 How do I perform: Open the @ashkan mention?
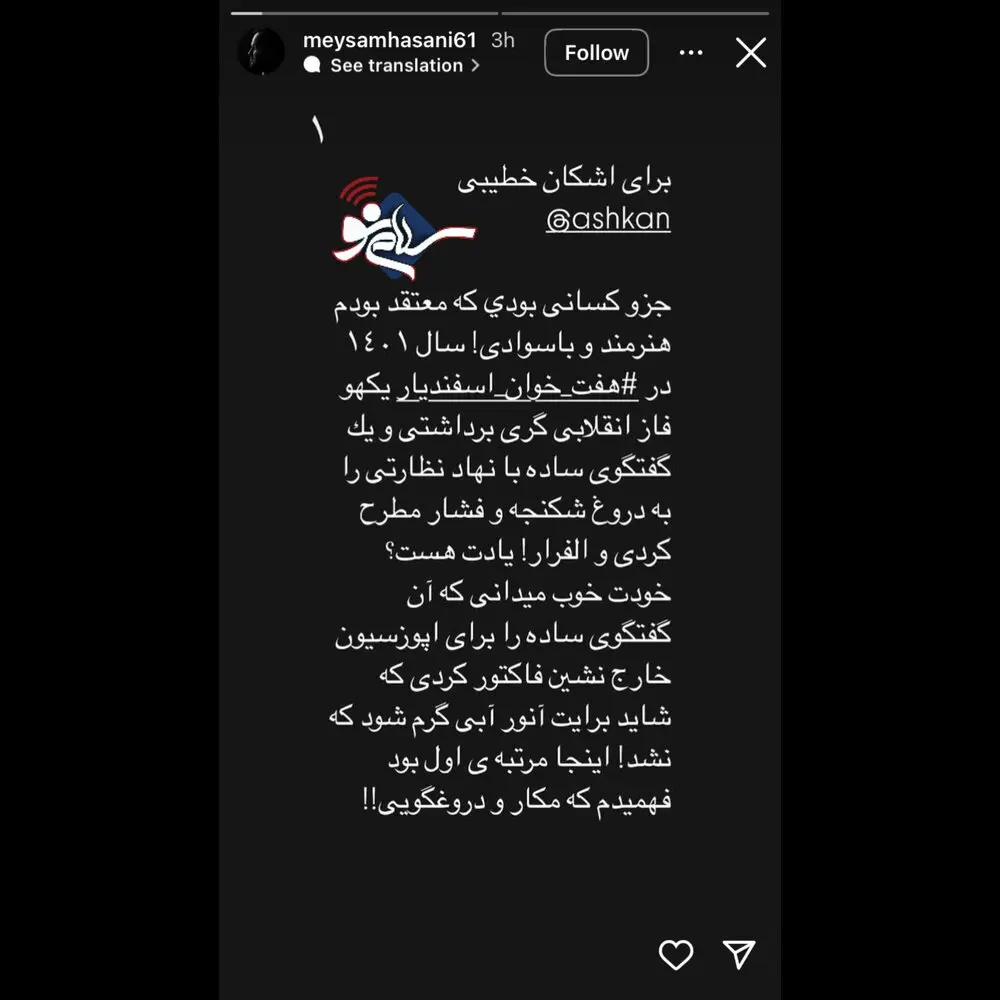[608, 220]
